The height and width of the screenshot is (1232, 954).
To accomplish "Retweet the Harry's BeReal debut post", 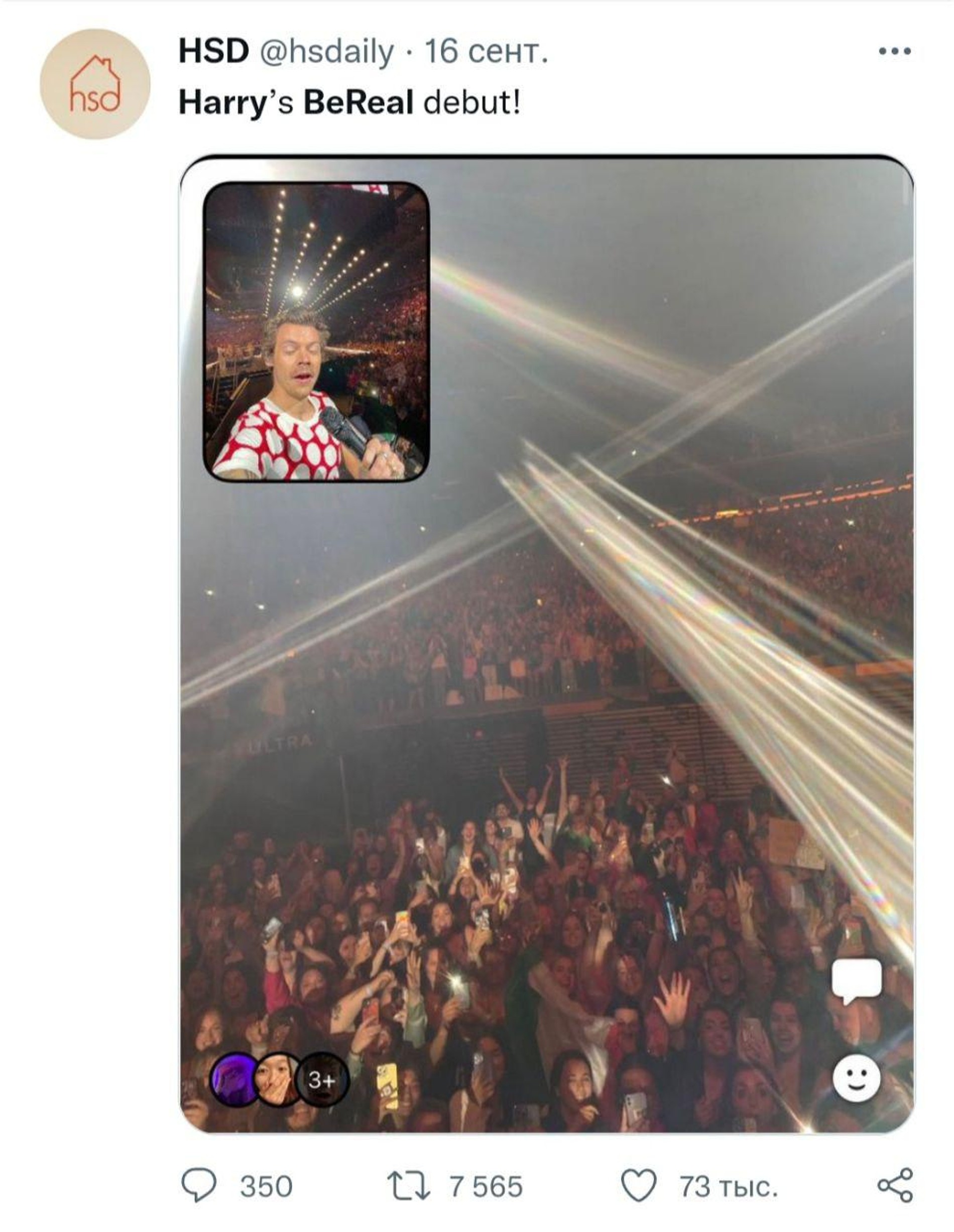I will click(x=408, y=1186).
